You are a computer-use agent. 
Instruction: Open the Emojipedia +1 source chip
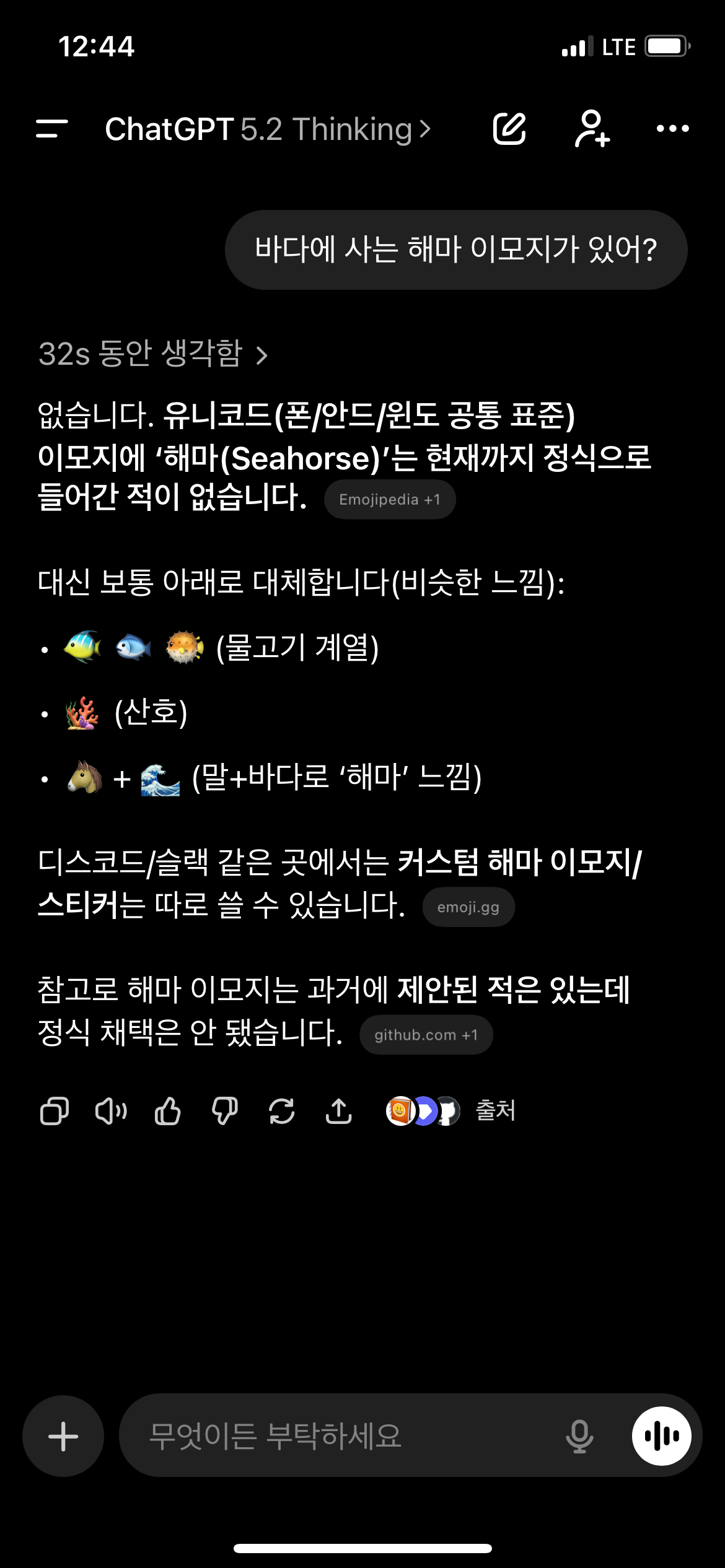tap(390, 500)
